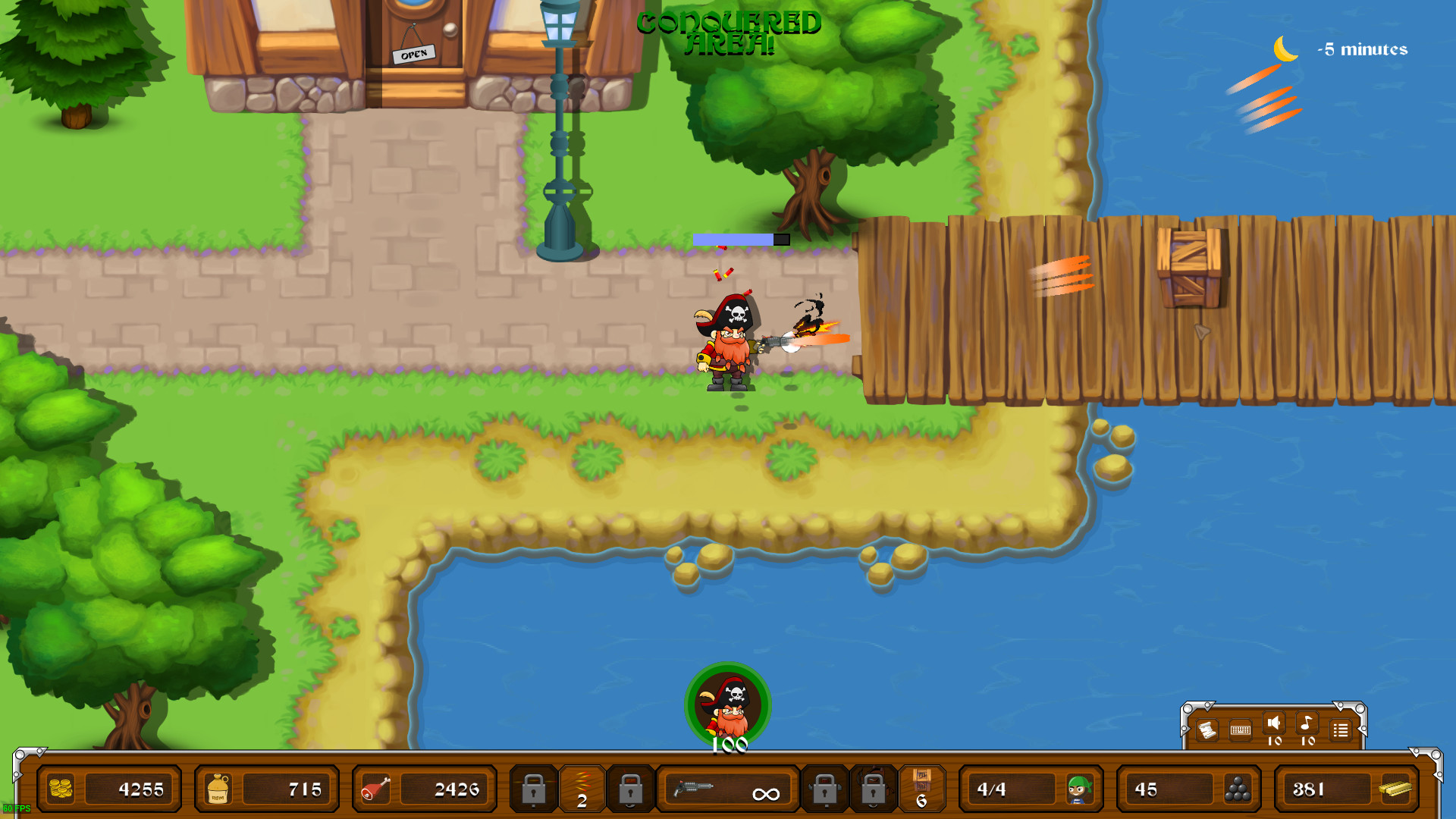This screenshot has height=819, width=1456.
Task: Open the quest scroll icon
Action: click(1207, 730)
